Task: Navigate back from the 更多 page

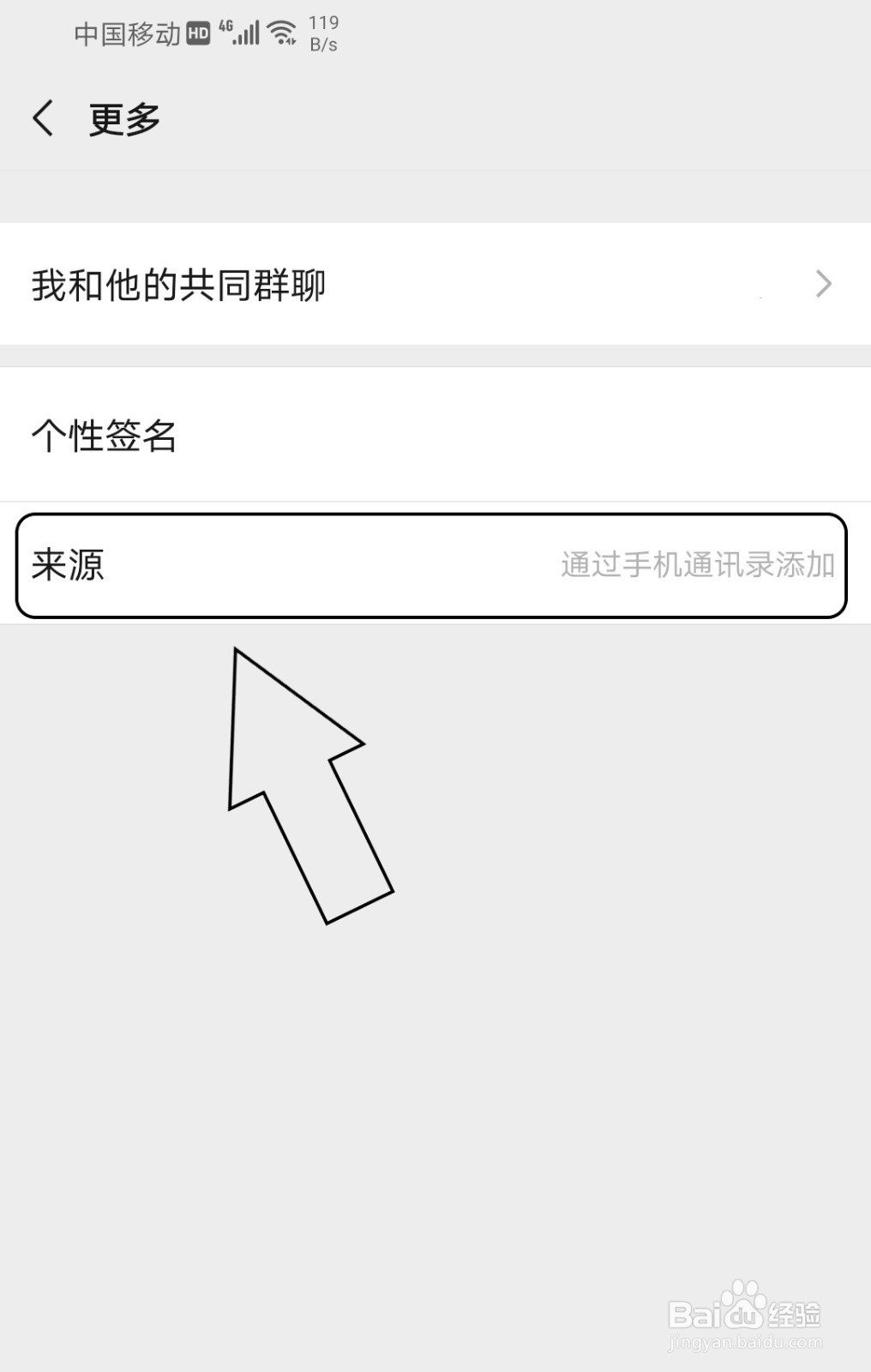Action: 44,116
